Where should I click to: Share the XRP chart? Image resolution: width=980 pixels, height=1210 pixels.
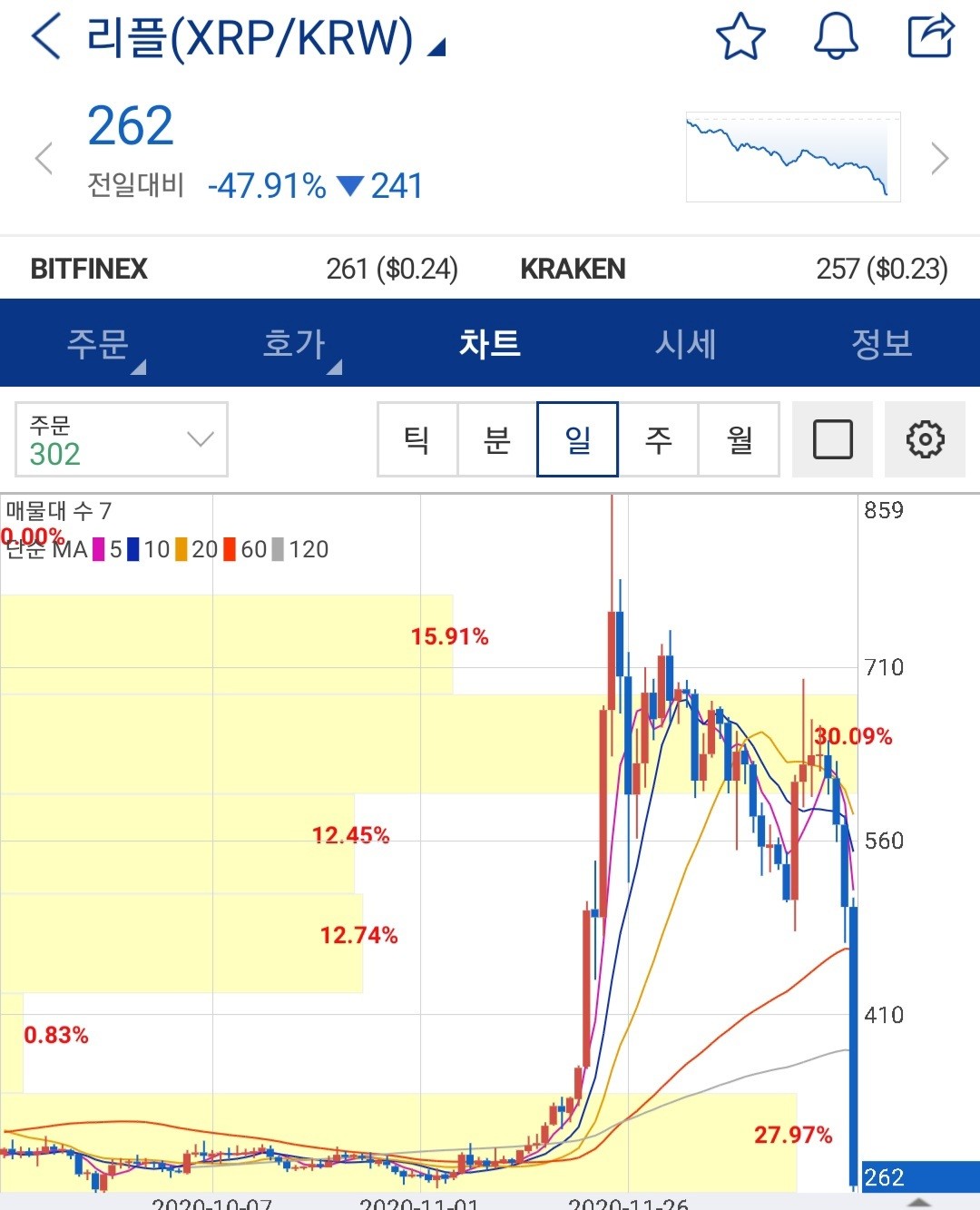click(930, 34)
